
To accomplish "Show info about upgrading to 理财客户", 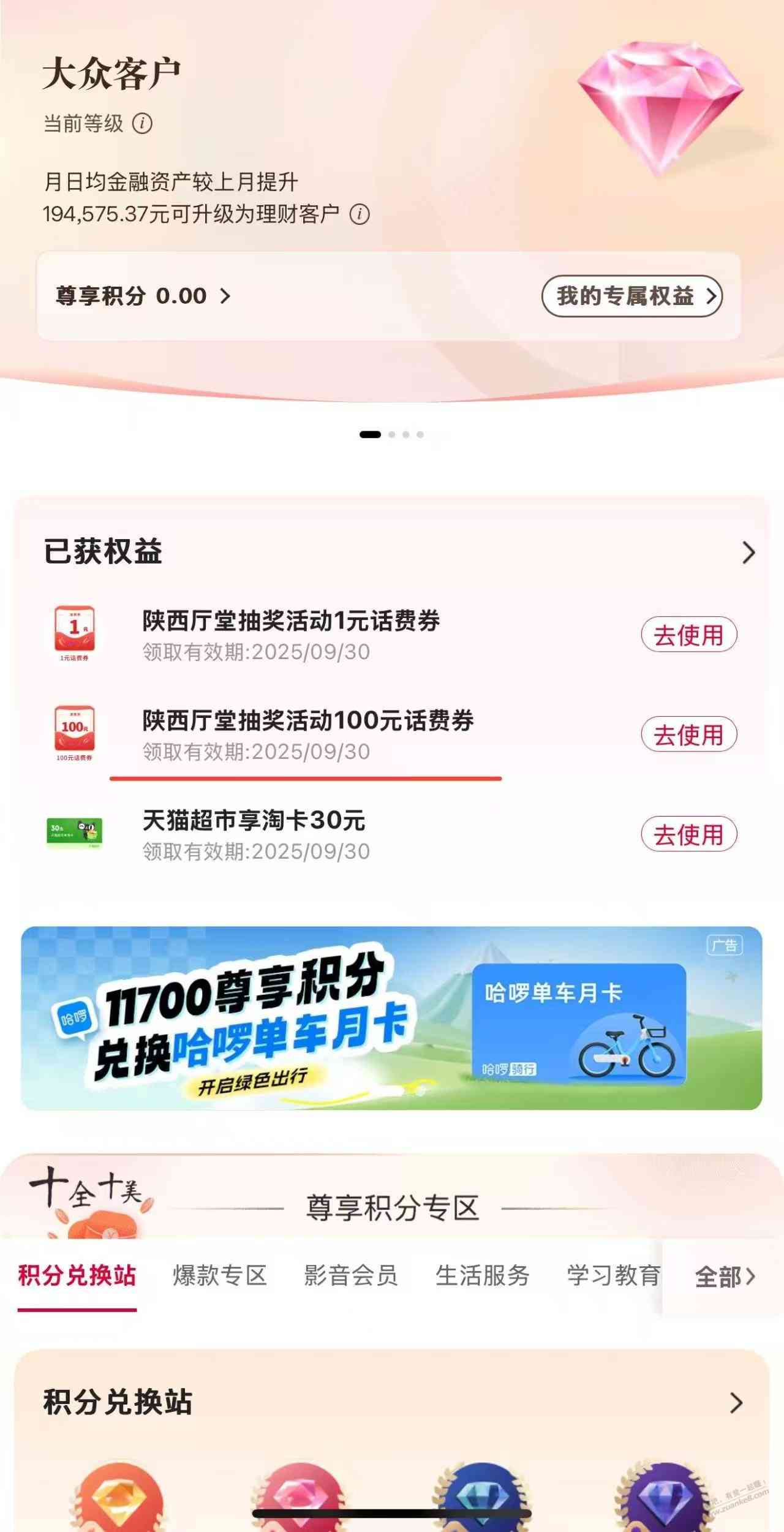I will tap(360, 214).
